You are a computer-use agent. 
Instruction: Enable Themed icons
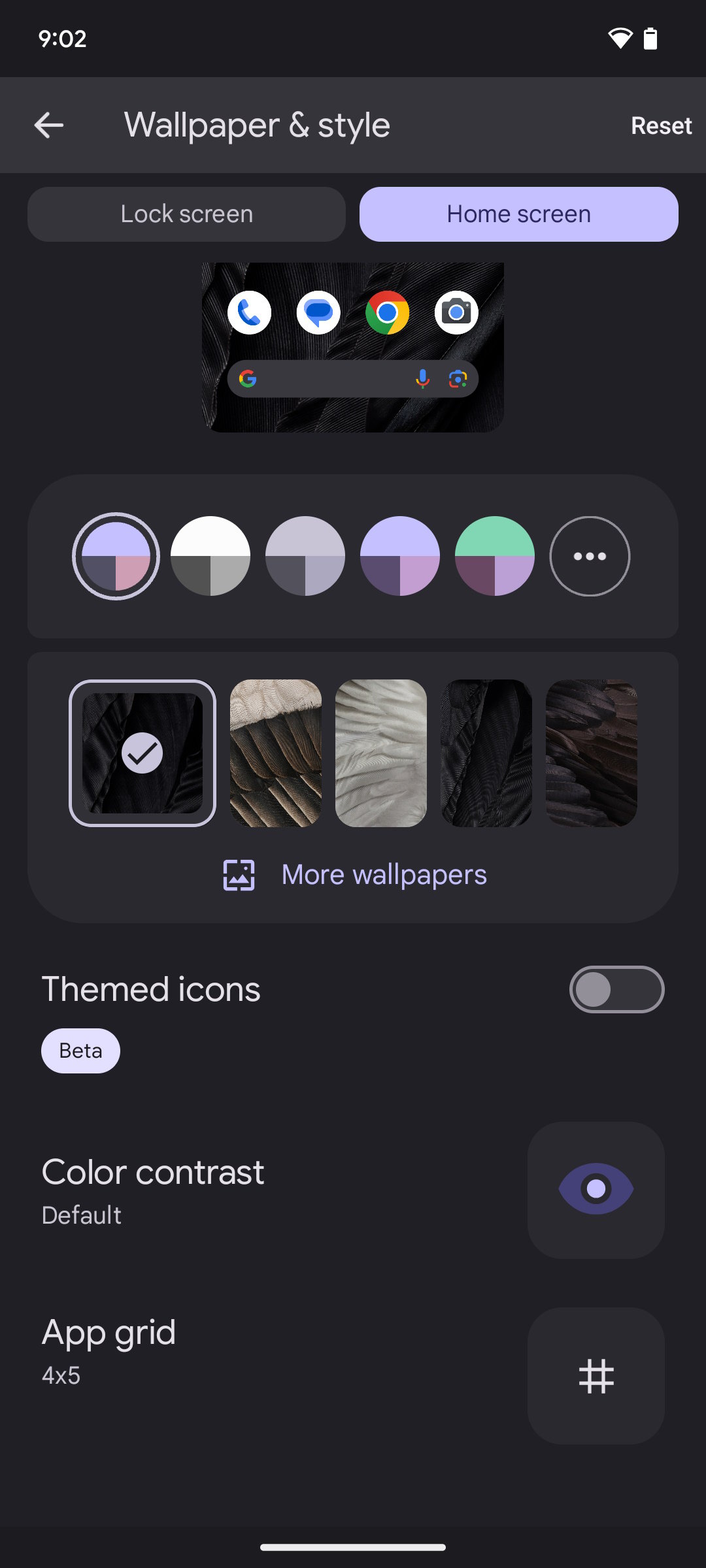coord(616,989)
